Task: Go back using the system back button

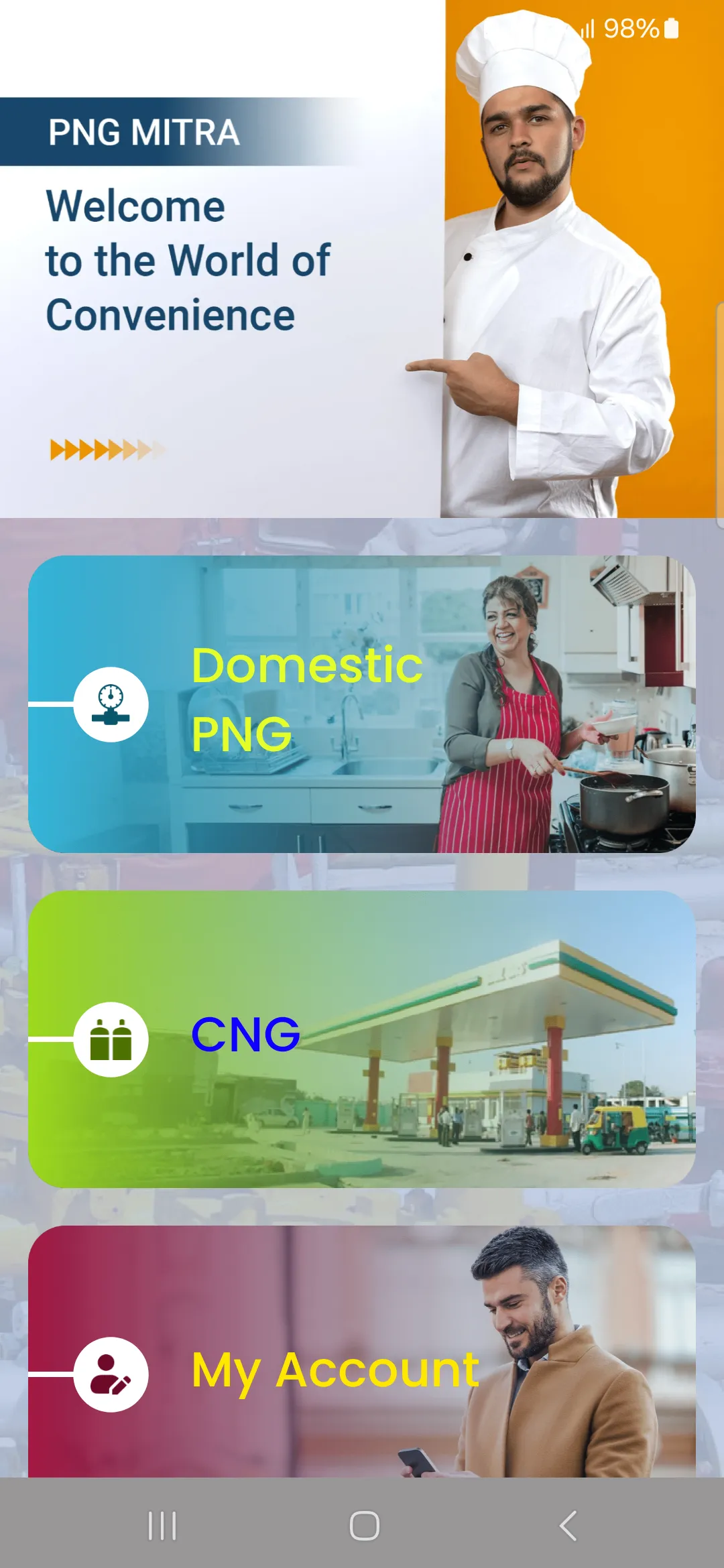Action: tap(567, 1526)
